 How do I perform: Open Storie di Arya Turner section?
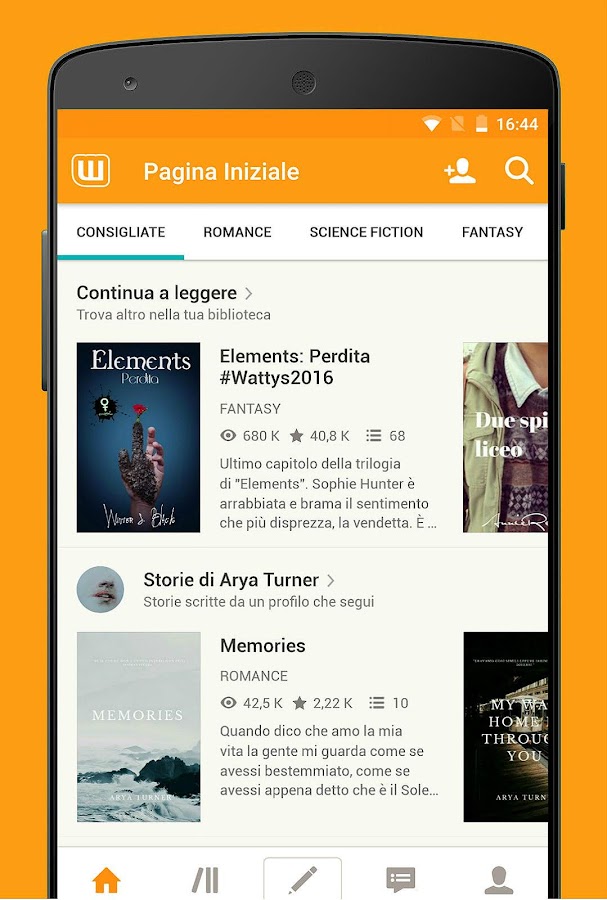tap(239, 580)
